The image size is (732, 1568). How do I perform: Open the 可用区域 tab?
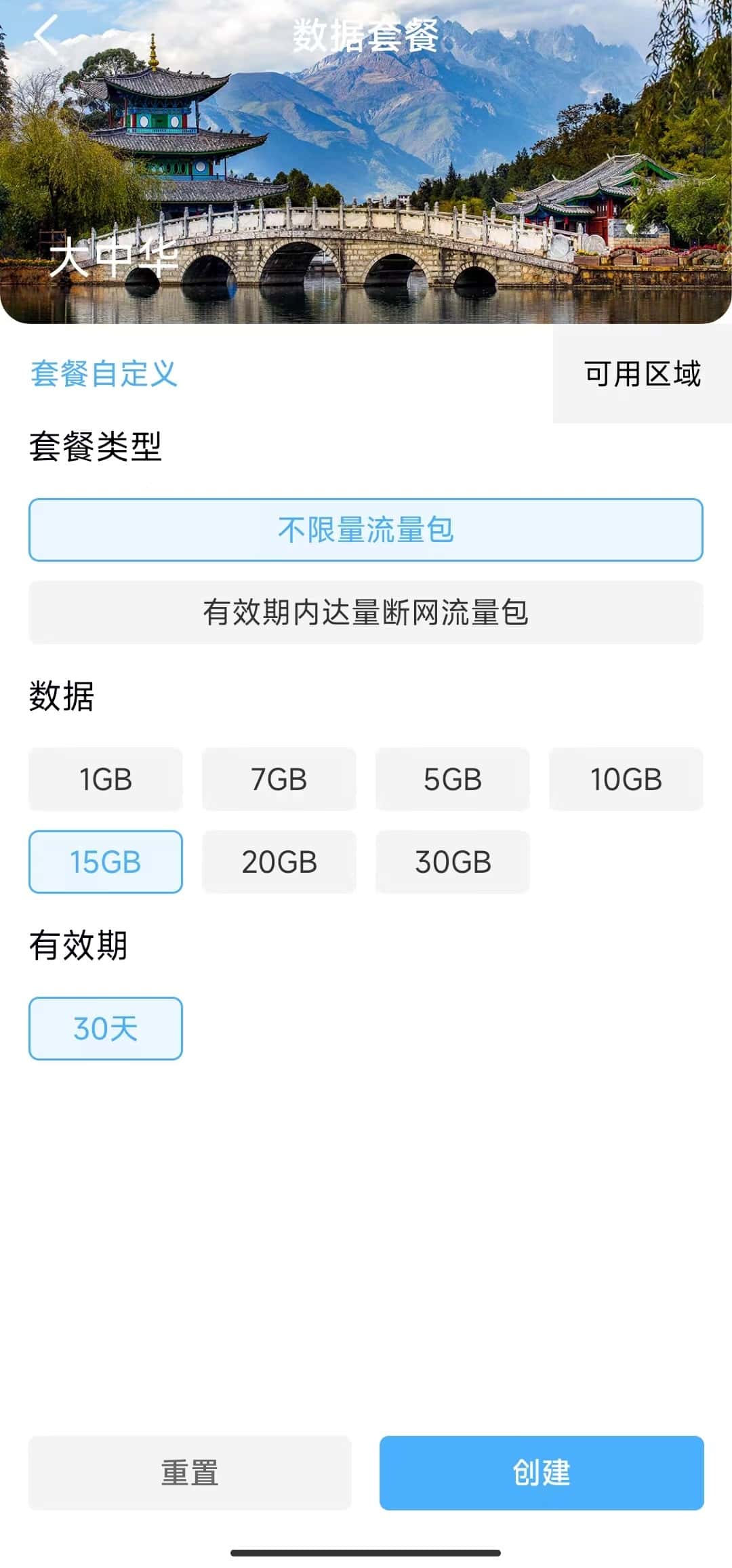[x=642, y=373]
